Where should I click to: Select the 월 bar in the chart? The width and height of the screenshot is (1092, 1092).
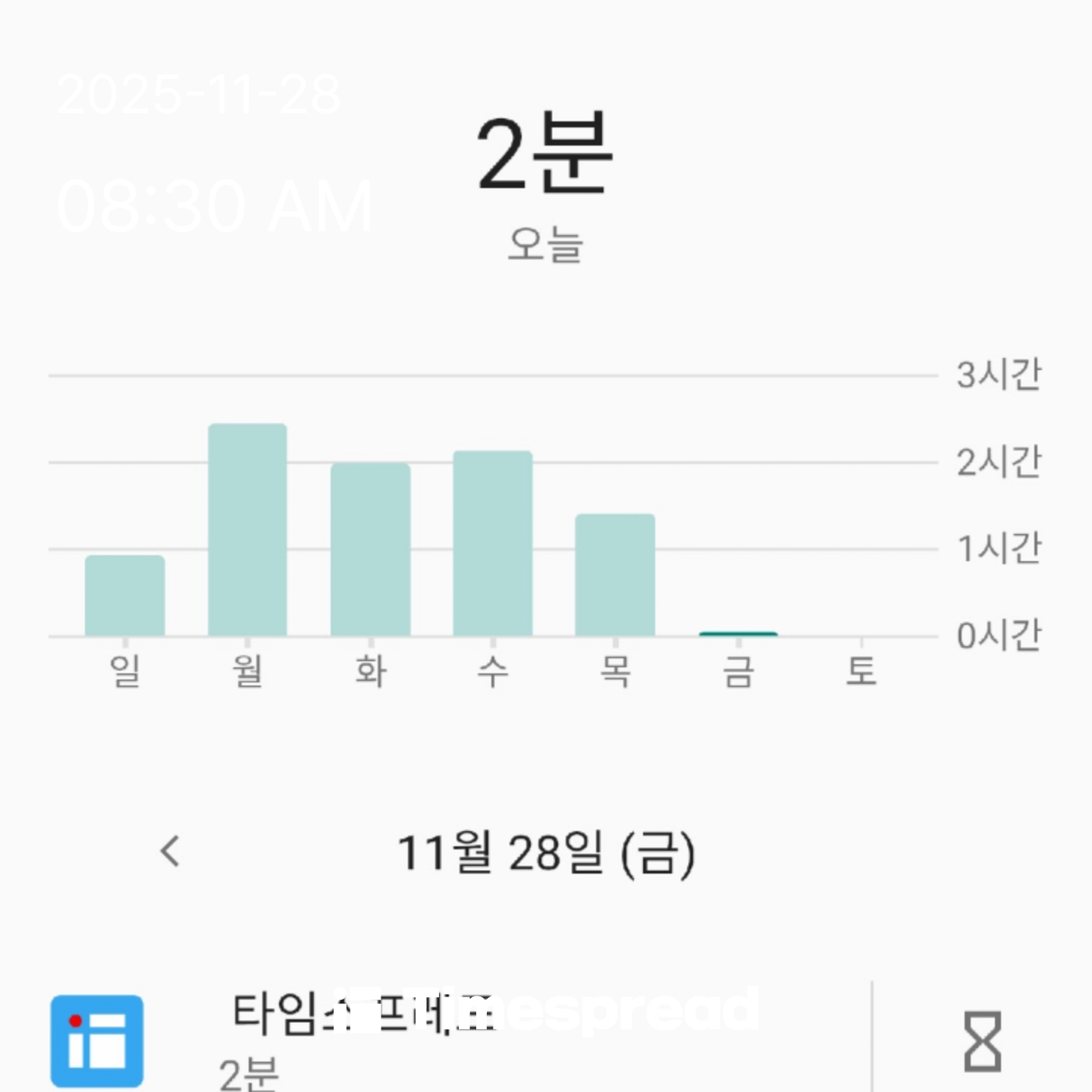coord(248,530)
